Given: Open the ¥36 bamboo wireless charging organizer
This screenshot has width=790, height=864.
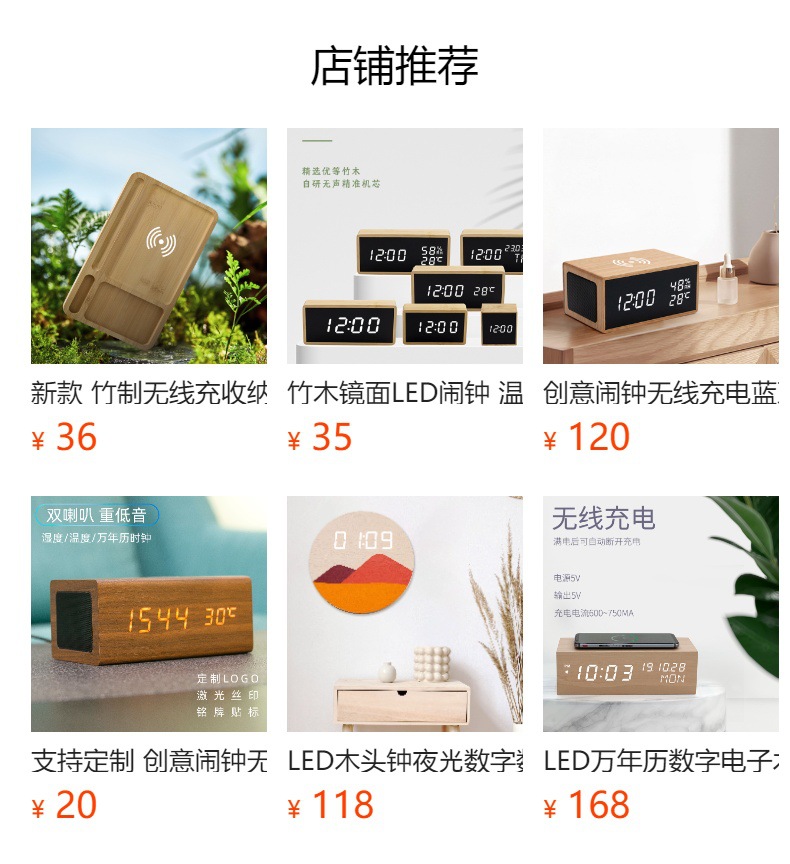Looking at the screenshot, I should click(149, 246).
